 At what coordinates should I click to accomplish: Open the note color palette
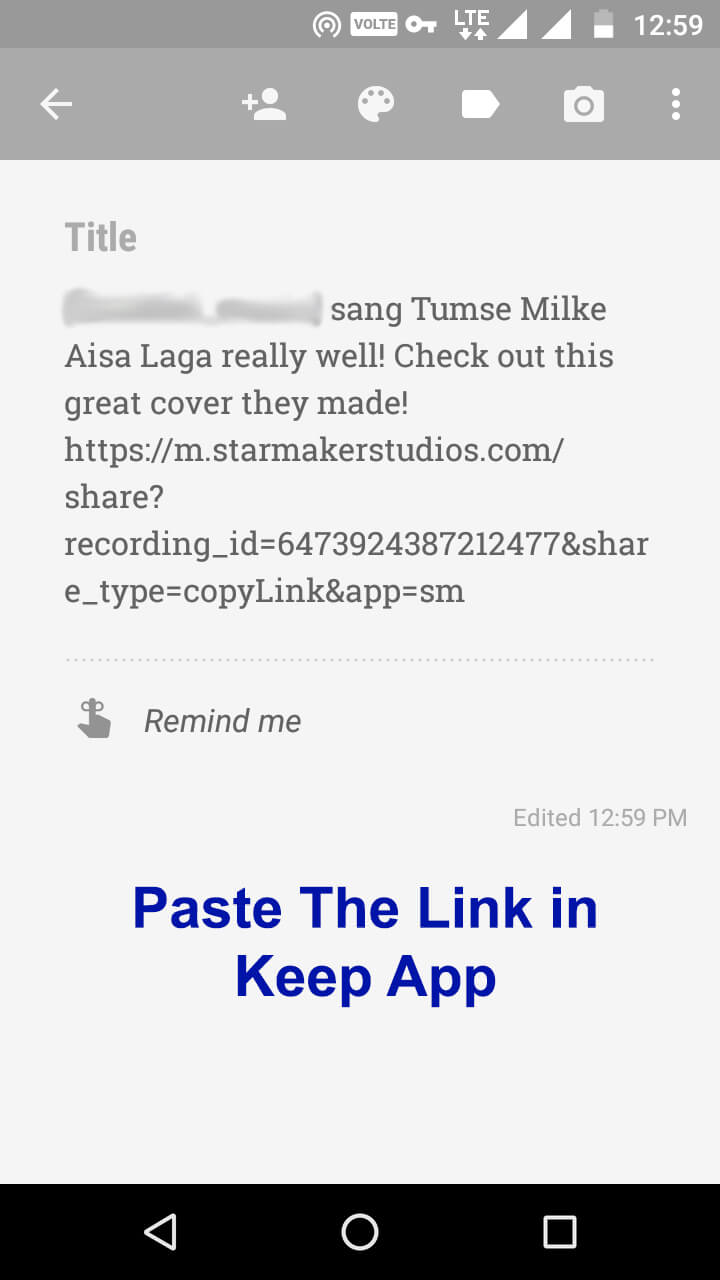point(376,104)
